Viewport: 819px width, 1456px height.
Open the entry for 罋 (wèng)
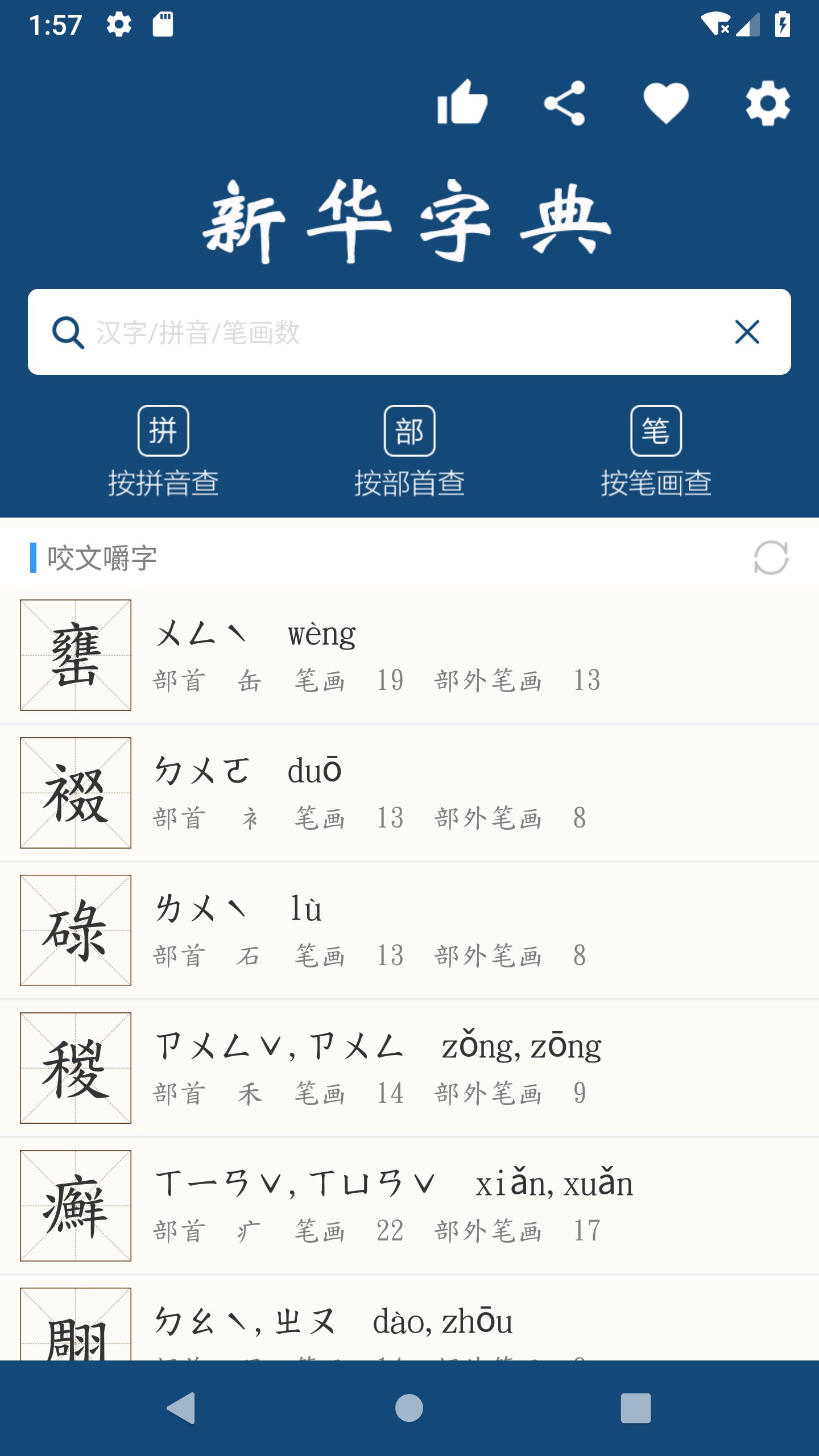pyautogui.click(x=409, y=655)
